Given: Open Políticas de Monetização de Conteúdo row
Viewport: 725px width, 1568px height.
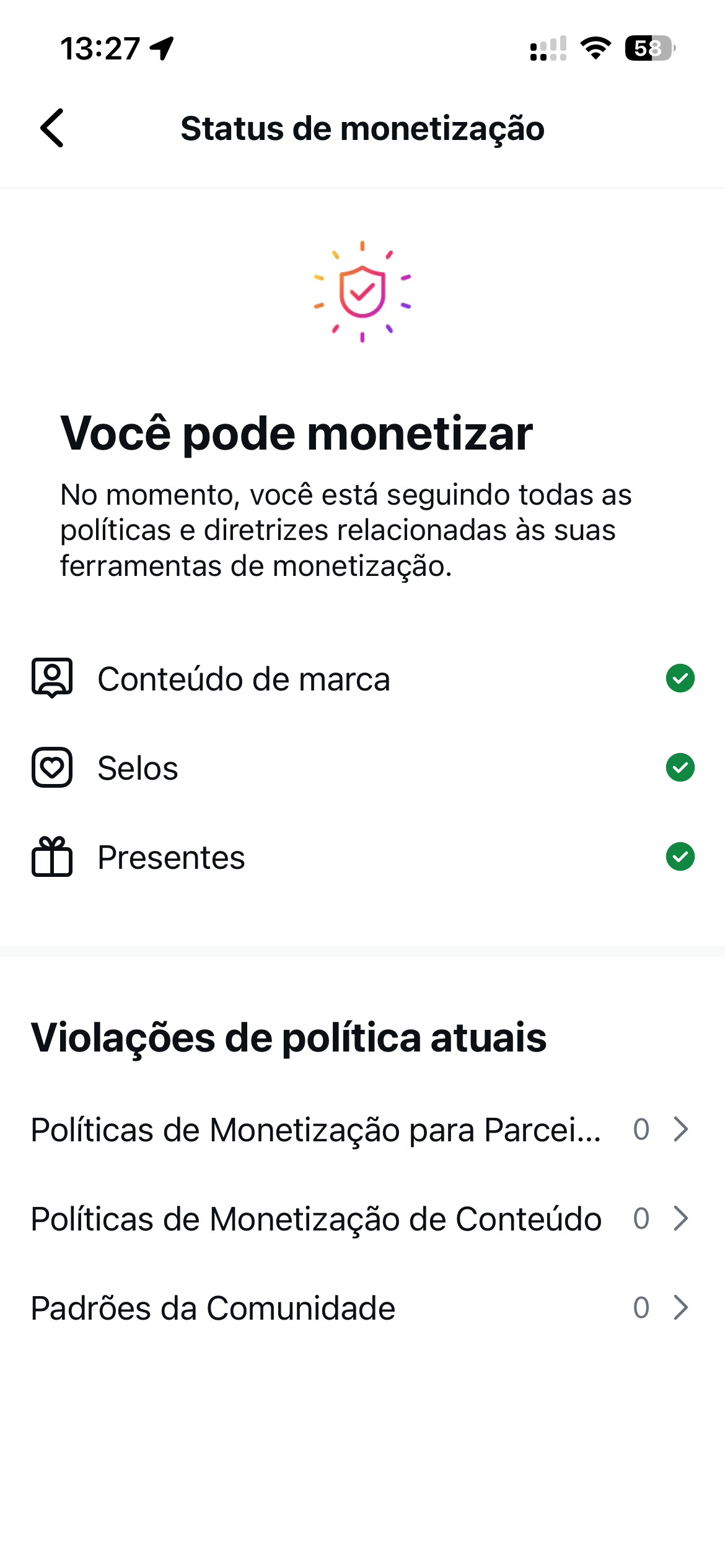Looking at the screenshot, I should pos(361,1219).
